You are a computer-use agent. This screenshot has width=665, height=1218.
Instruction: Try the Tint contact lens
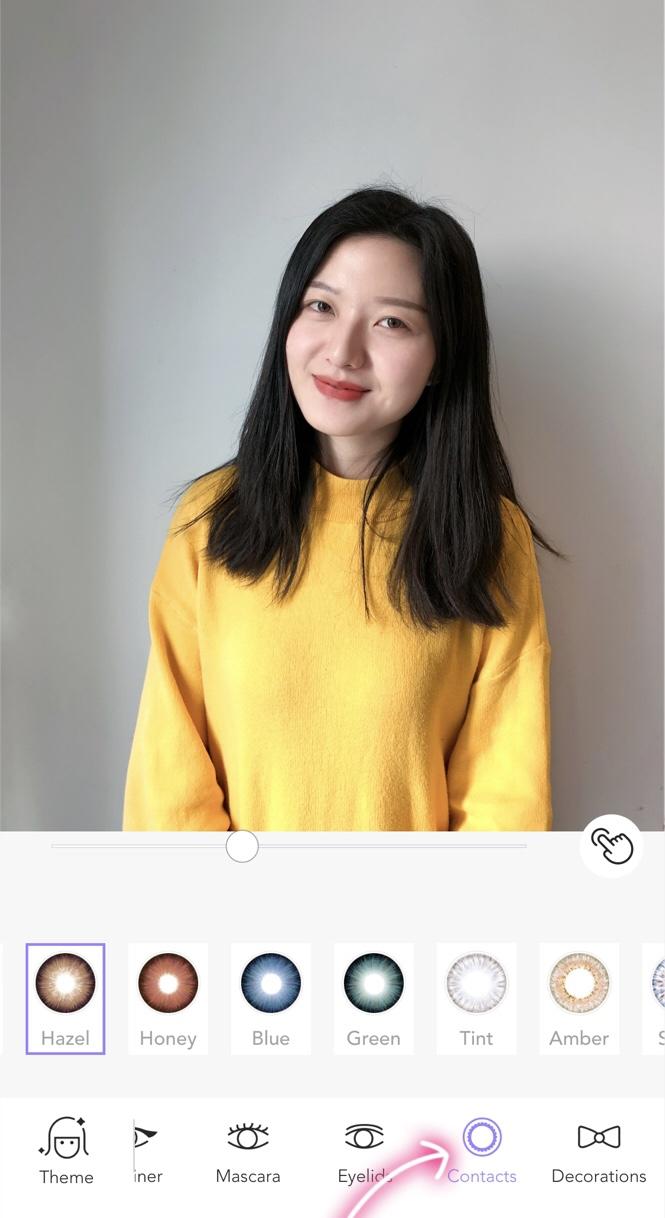coord(476,997)
